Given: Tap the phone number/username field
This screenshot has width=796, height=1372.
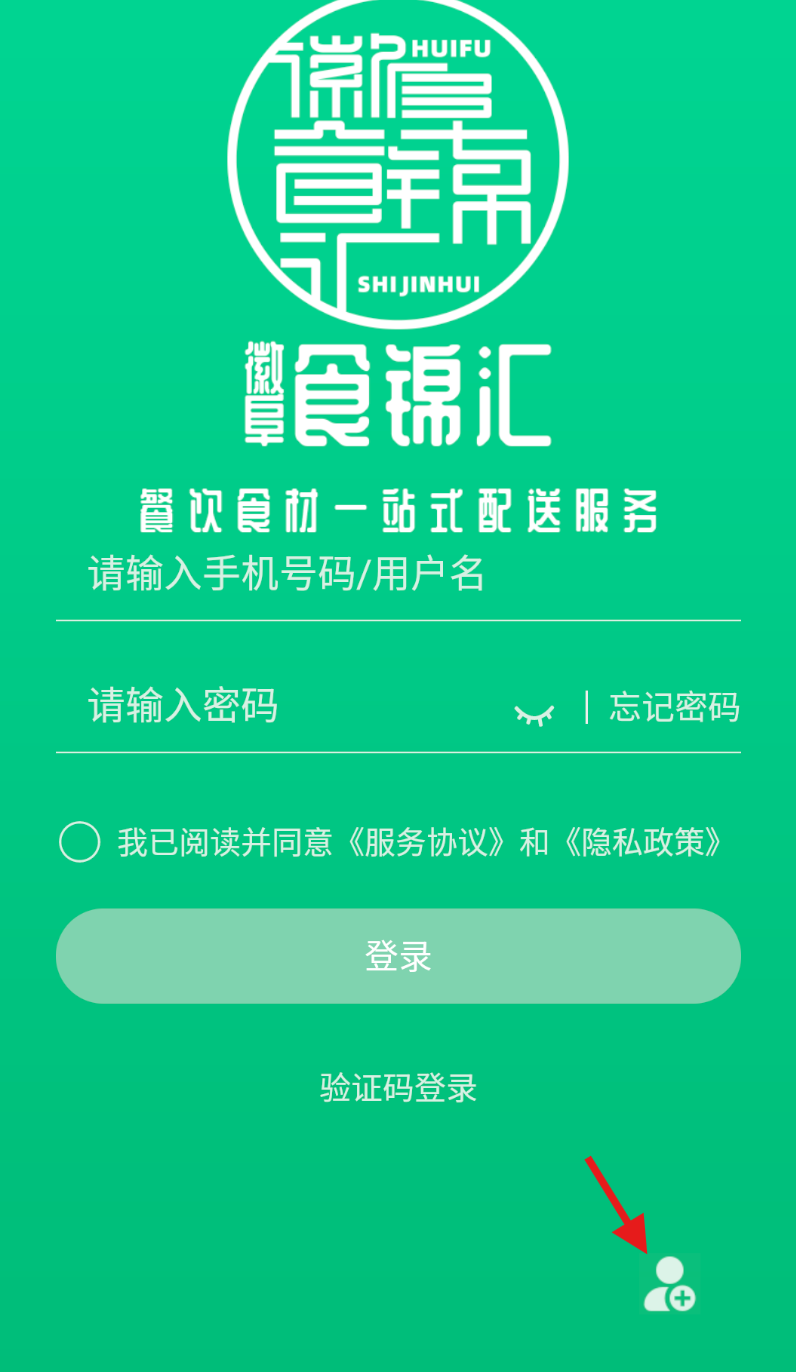Looking at the screenshot, I should 397,575.
